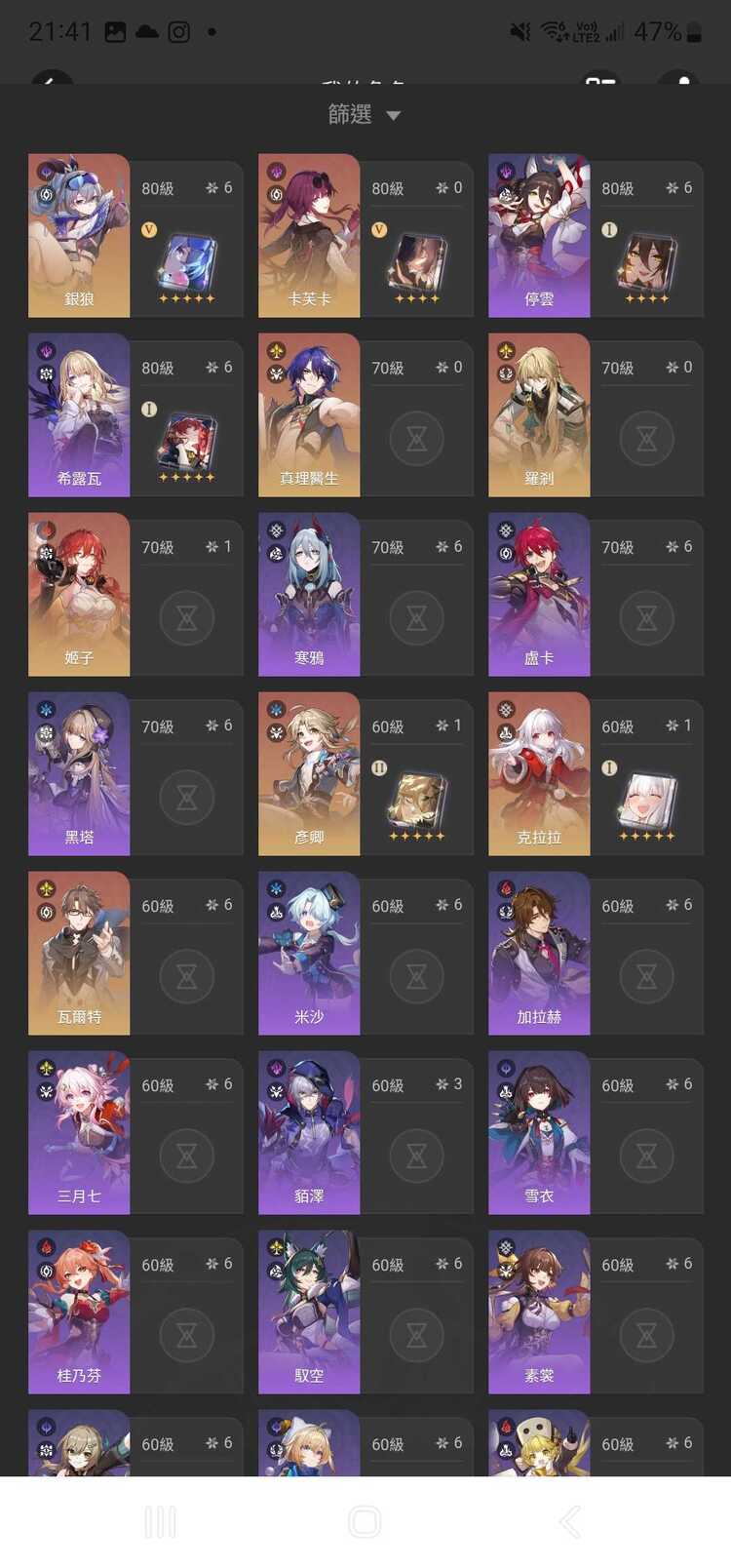This screenshot has height=1568, width=731.
Task: Open 真理醫生 character card
Action: click(309, 415)
